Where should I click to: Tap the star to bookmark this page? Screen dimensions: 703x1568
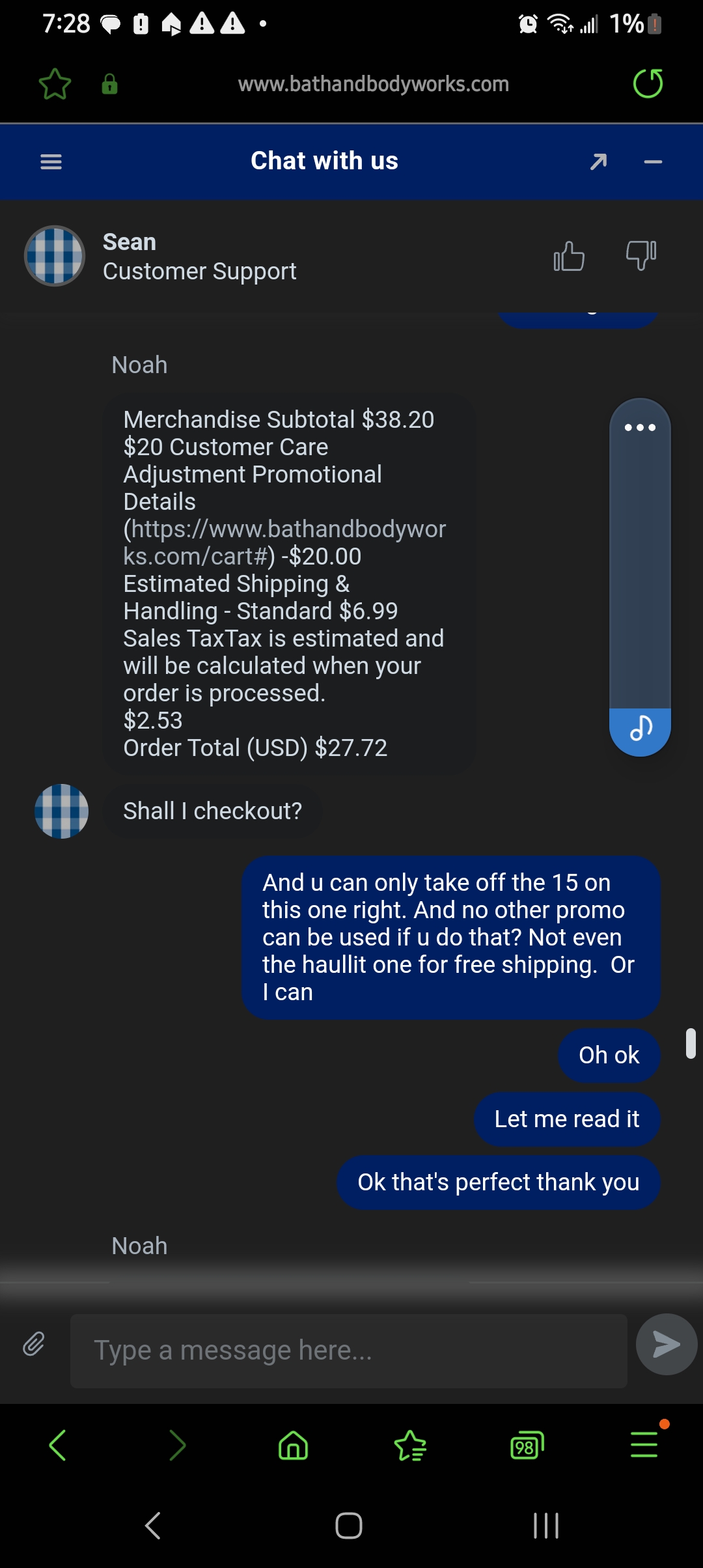[x=55, y=83]
